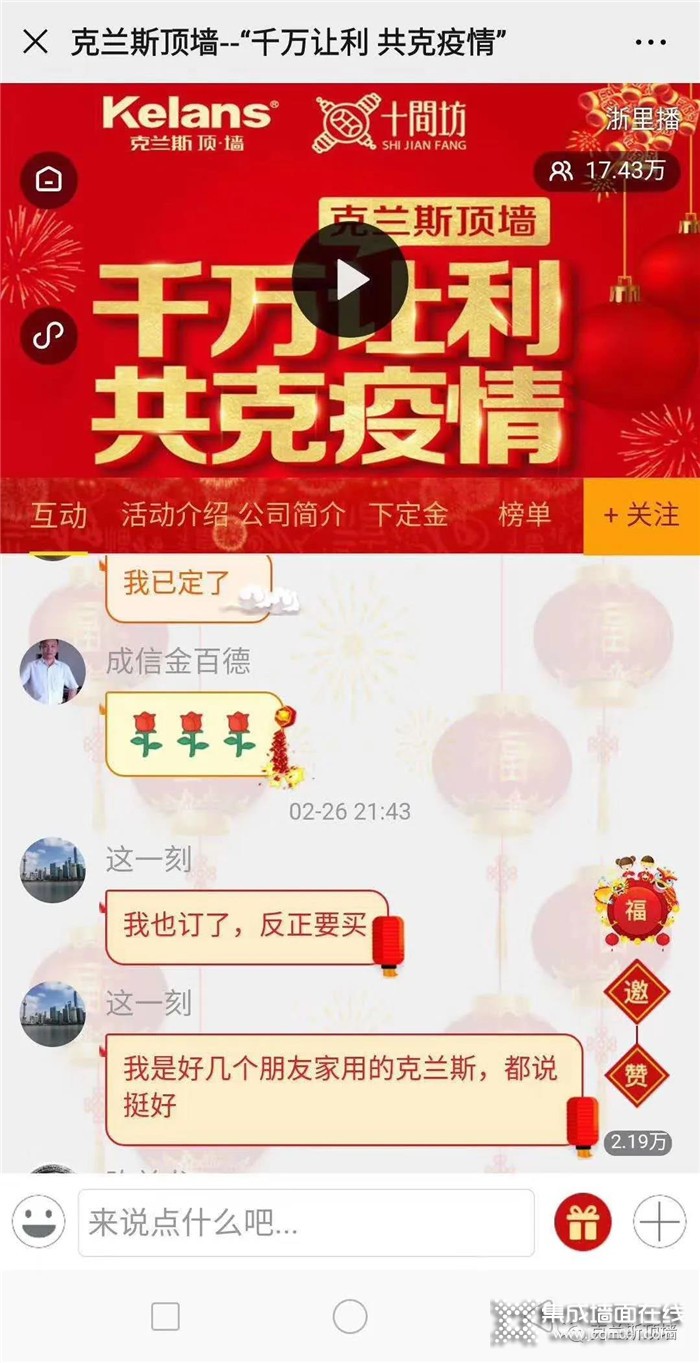Viewport: 700px width, 1363px height.
Task: Focus the 来说点什么吧 comment field
Action: [306, 1222]
